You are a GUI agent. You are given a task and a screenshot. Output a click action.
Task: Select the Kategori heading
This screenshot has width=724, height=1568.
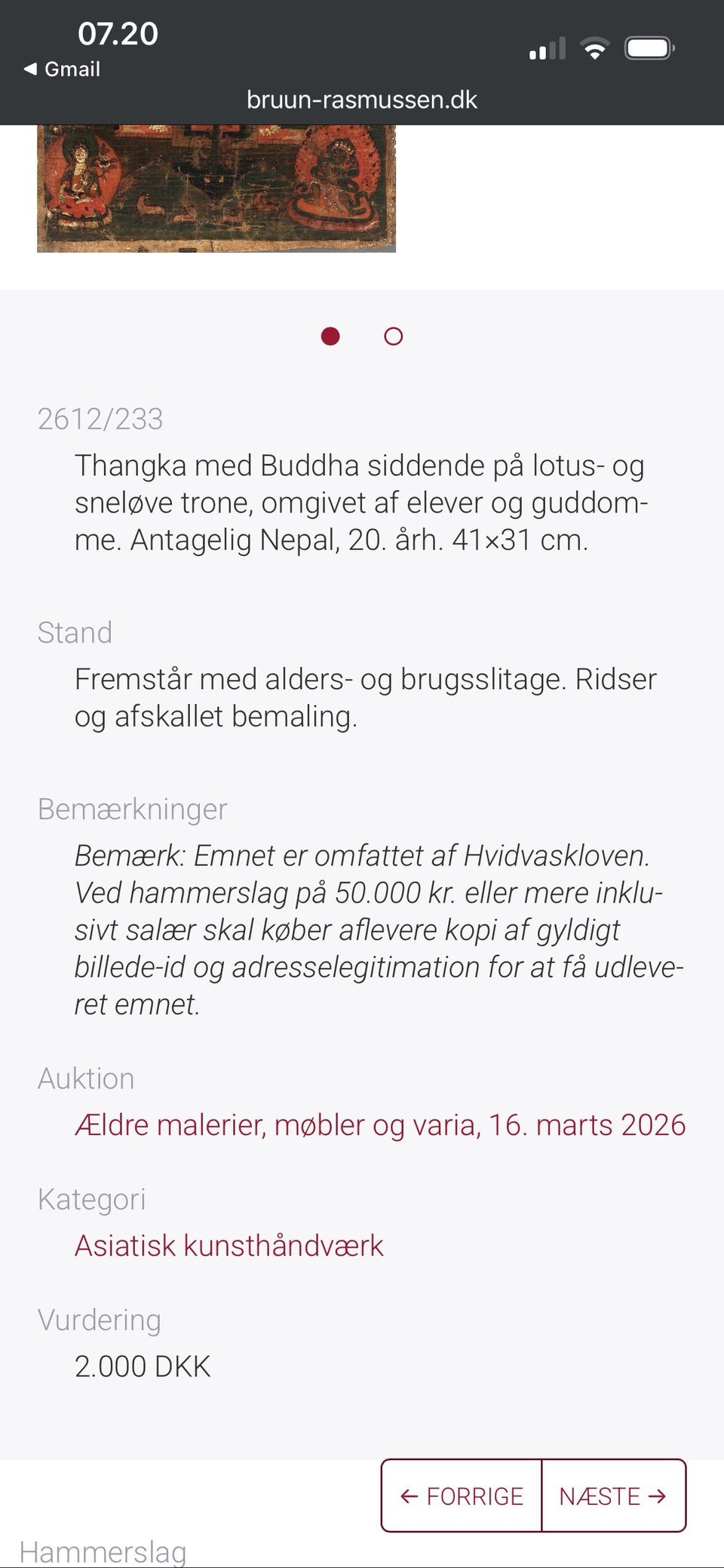[92, 1198]
